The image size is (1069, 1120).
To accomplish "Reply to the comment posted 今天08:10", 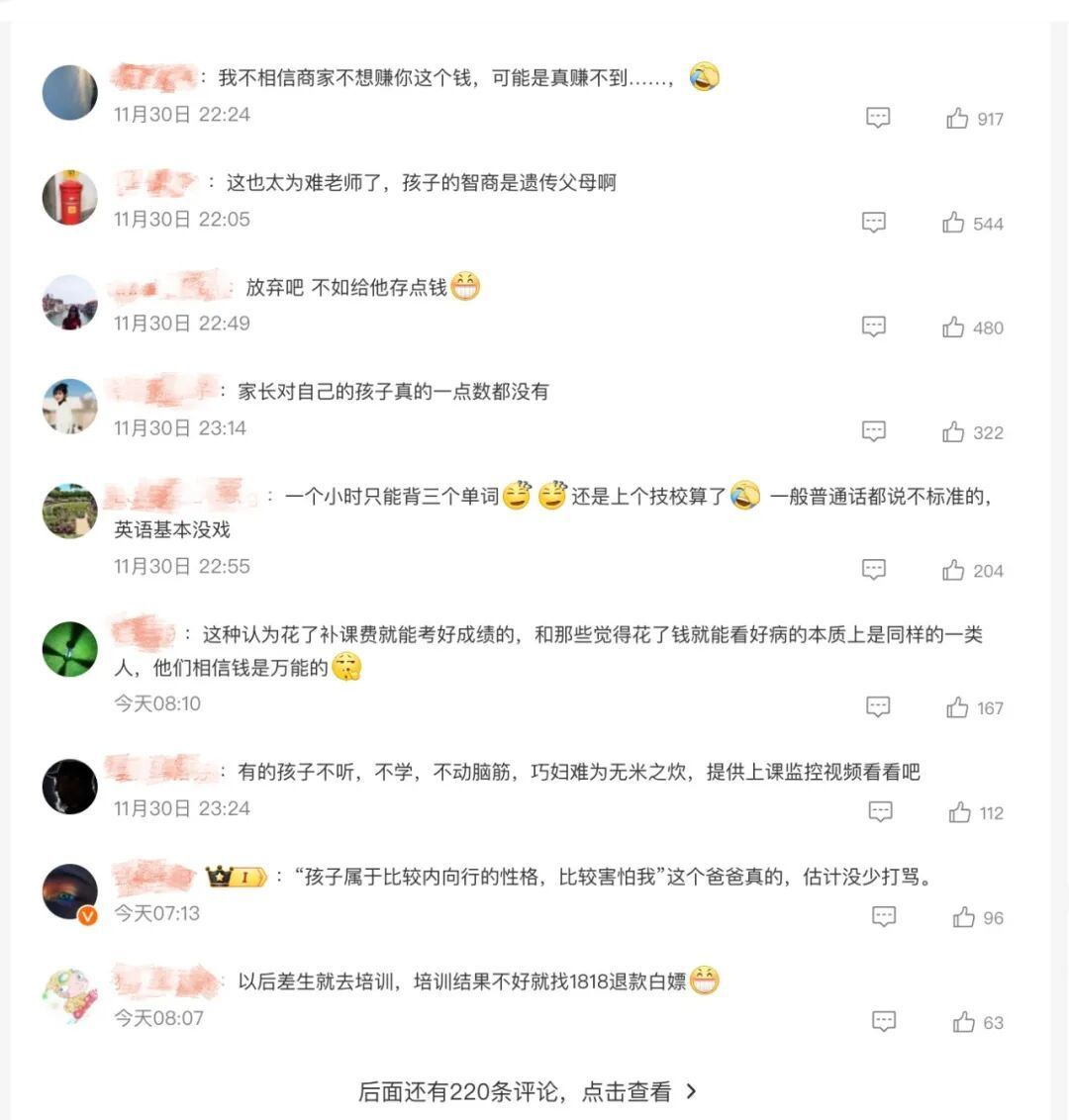I will pos(878,707).
